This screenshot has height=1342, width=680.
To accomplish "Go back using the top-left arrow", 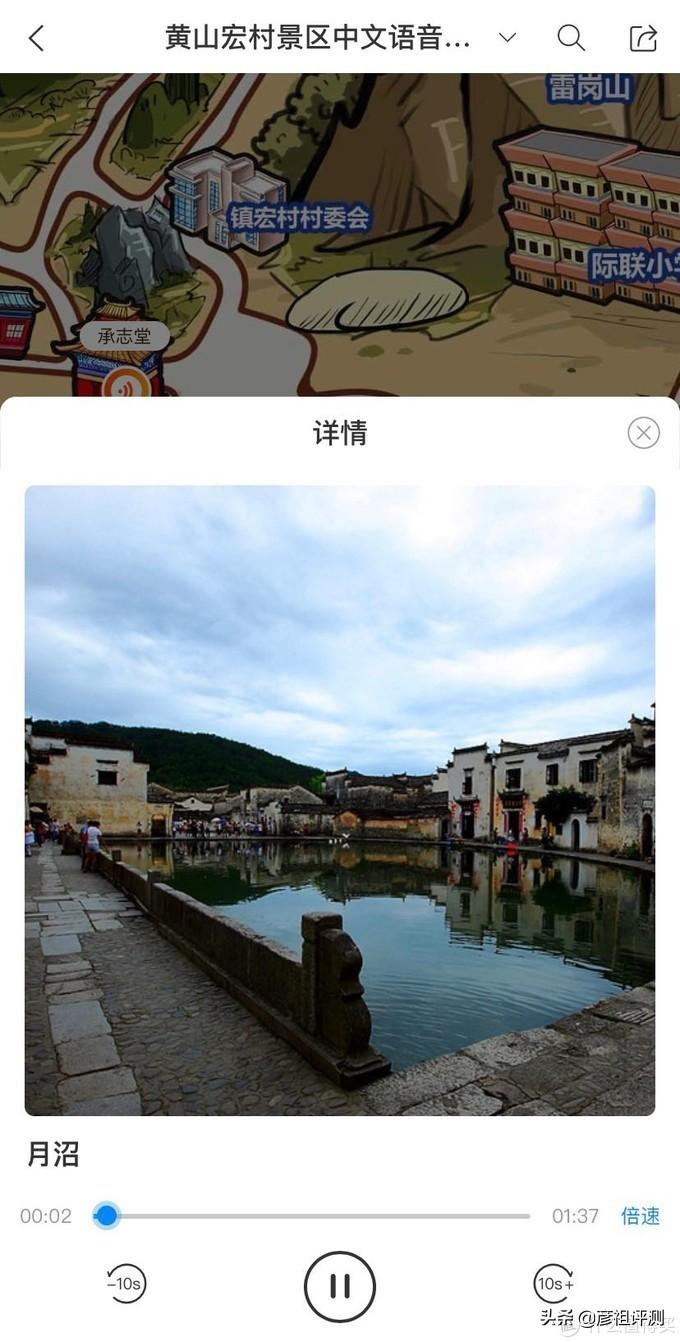I will (x=37, y=38).
